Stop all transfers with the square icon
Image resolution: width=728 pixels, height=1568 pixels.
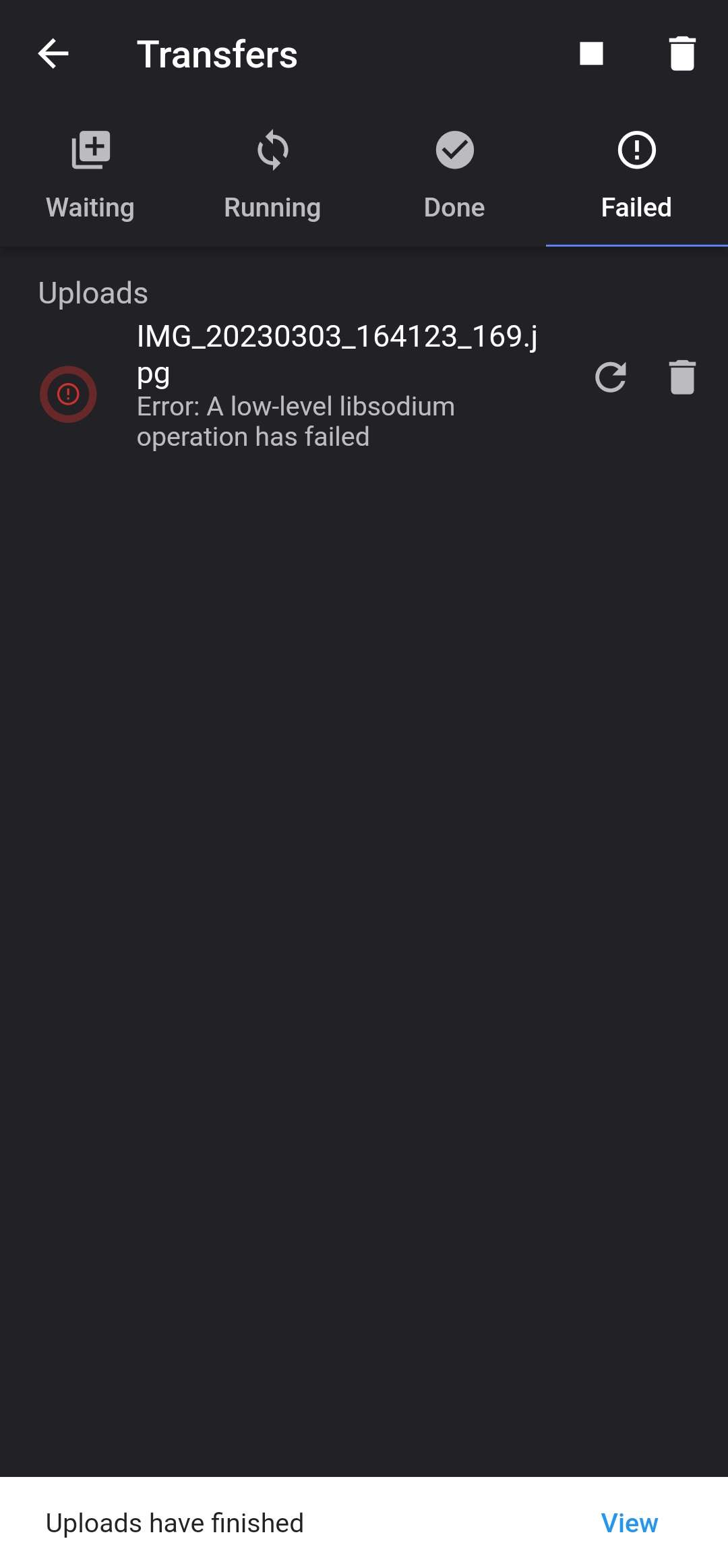591,54
